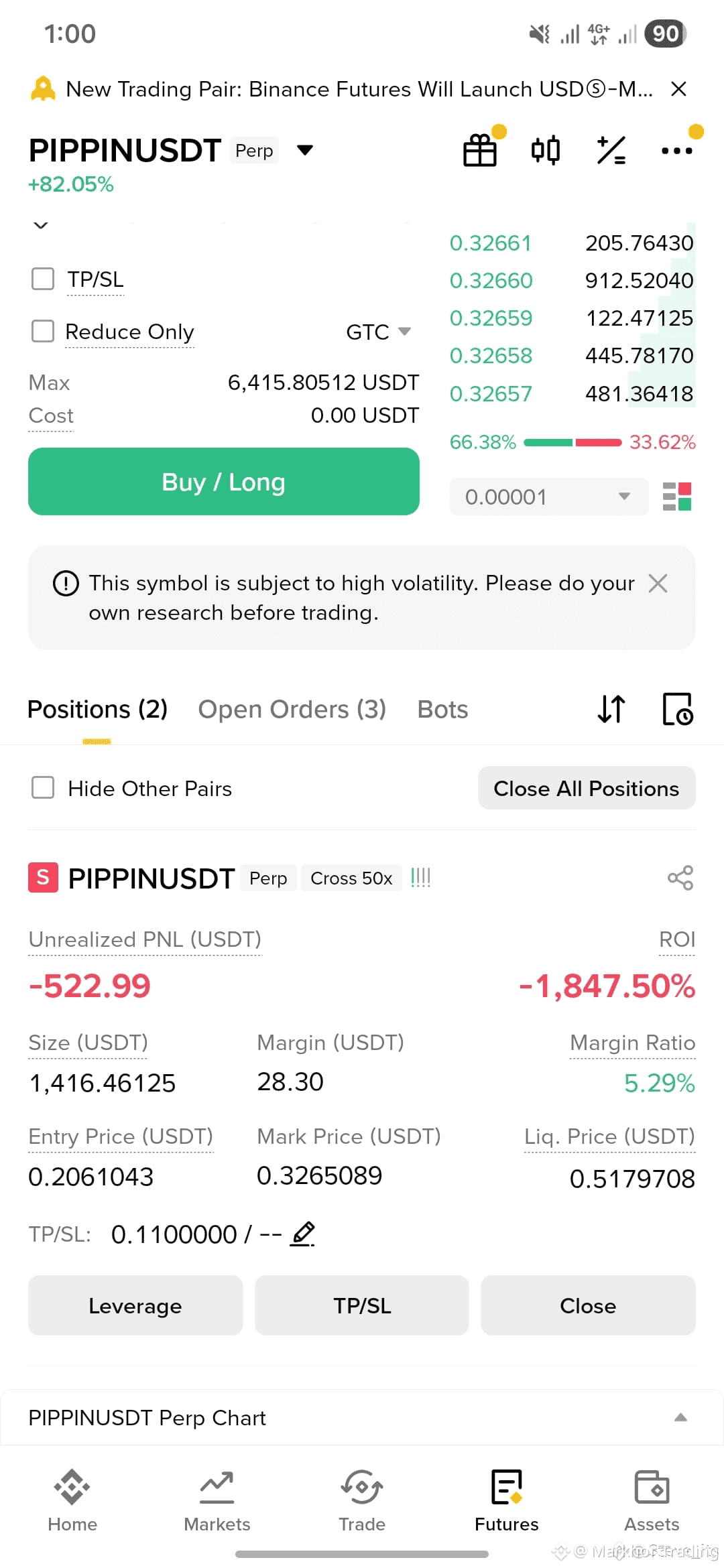Screen dimensions: 724x1568
Task: Adjust Leverage for the PIPPINUSDT position
Action: point(135,1306)
